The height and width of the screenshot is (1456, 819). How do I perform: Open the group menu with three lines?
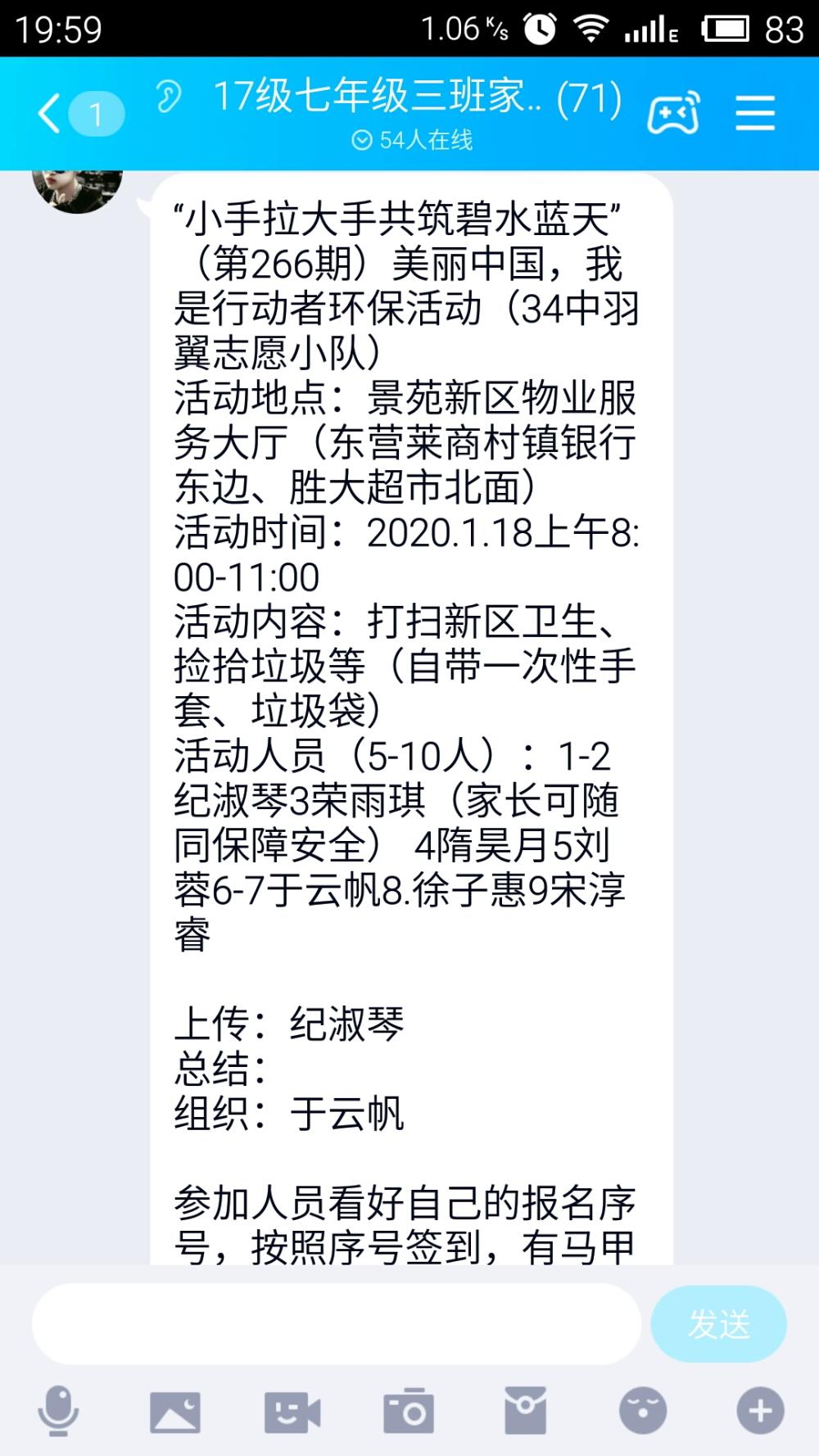754,113
